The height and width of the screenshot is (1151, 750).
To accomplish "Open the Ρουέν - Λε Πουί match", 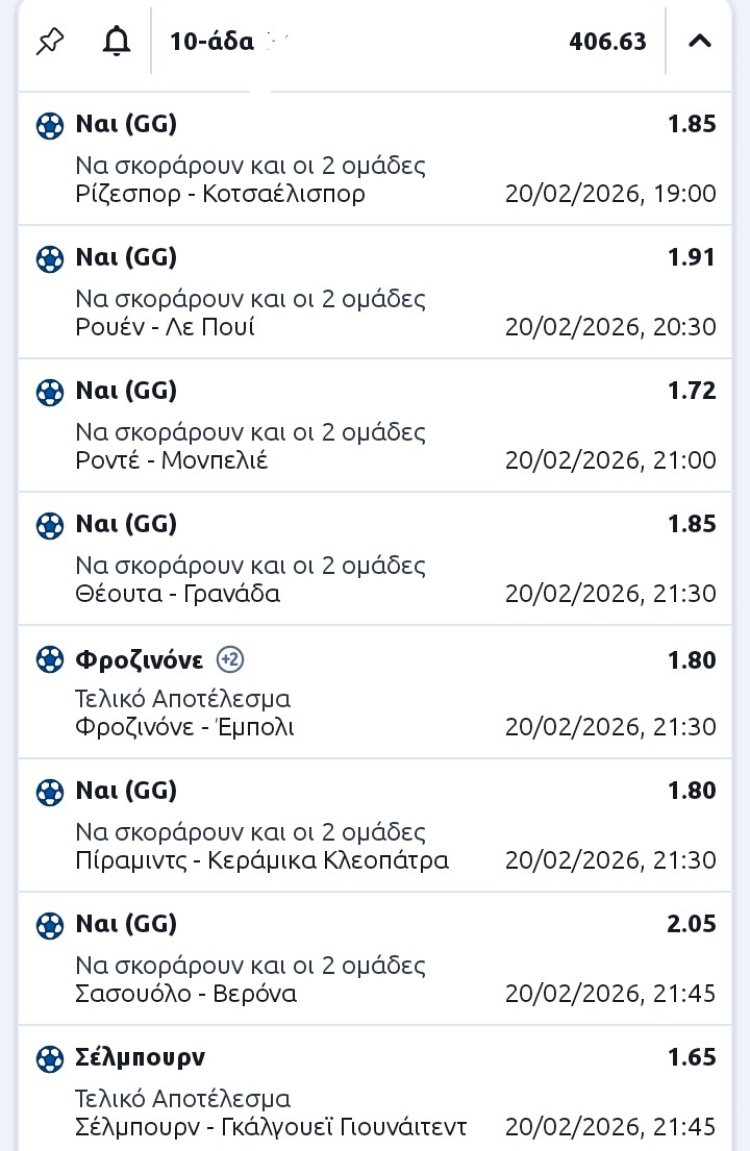I will click(x=165, y=327).
